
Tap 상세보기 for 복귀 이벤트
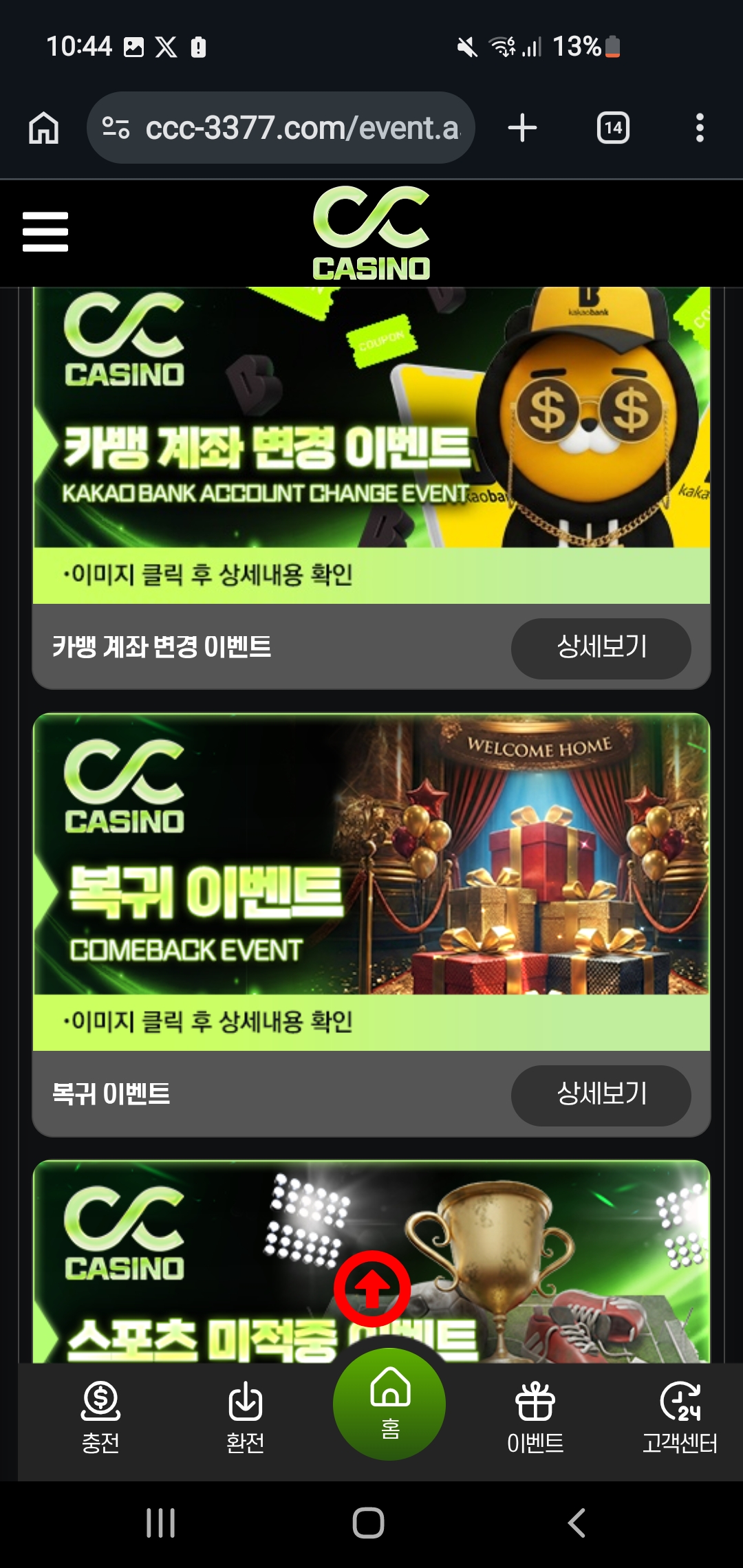point(601,1095)
